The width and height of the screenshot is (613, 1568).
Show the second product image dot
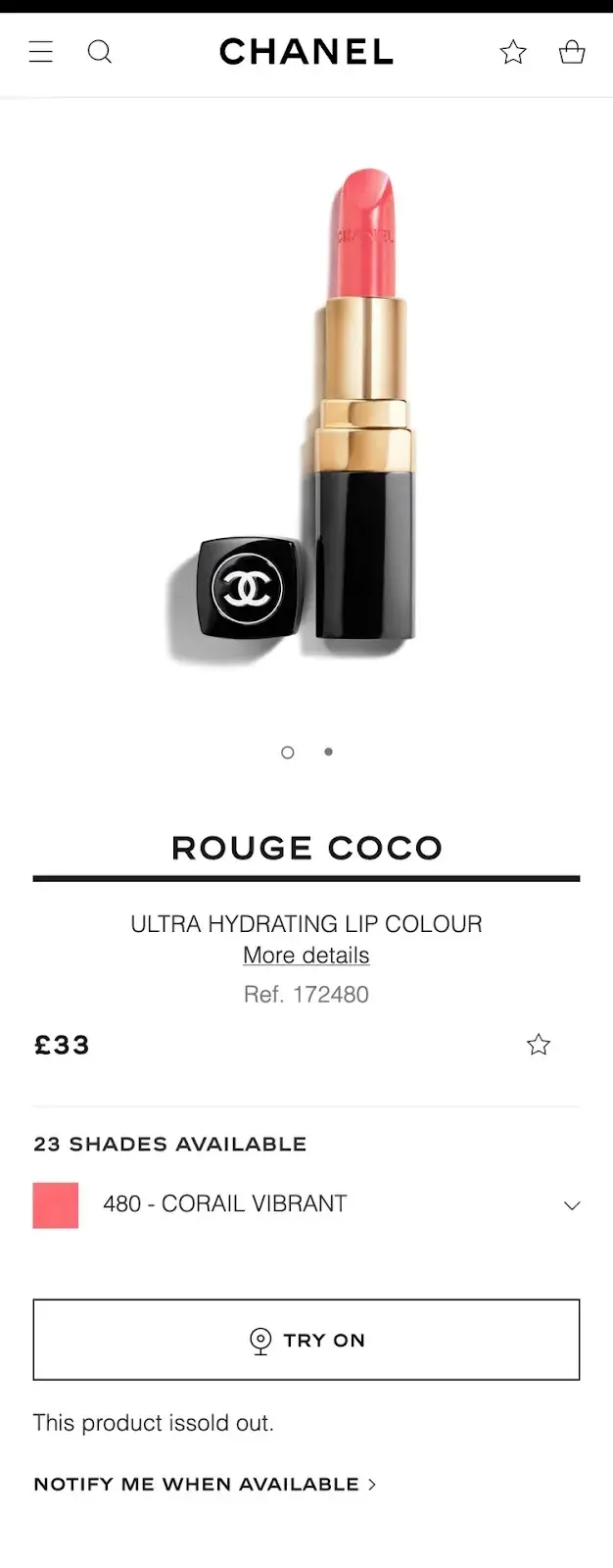pos(328,752)
